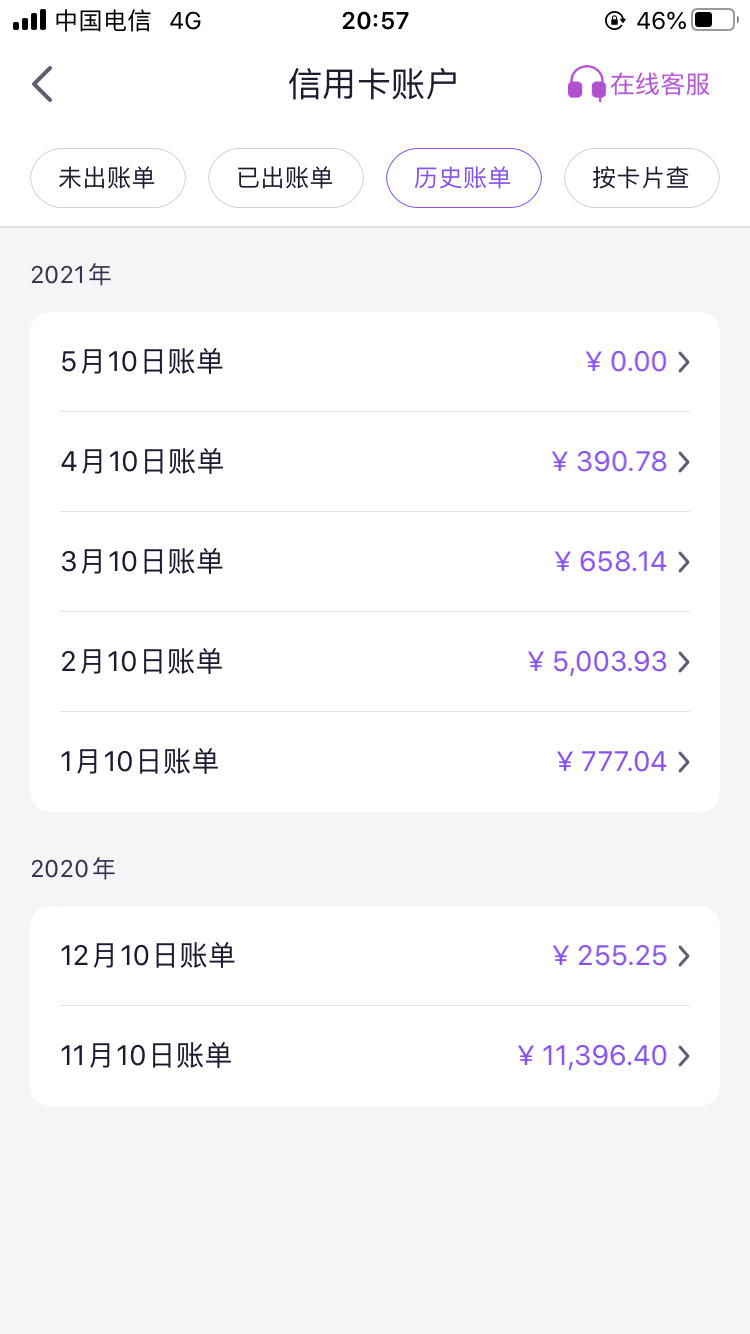Open the 2月10日账单 of ¥5,003.93
Image resolution: width=750 pixels, height=1334 pixels.
tap(375, 662)
